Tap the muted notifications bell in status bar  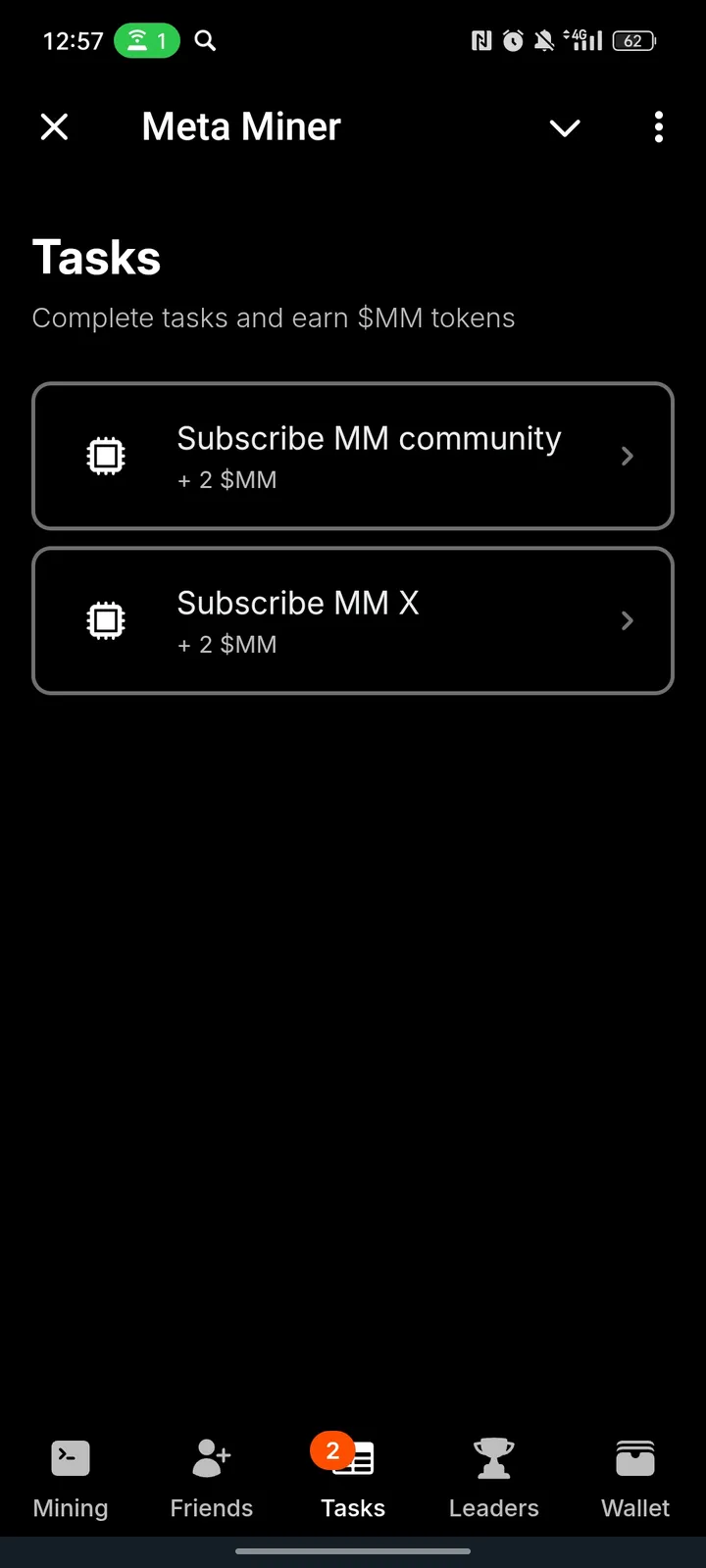point(543,40)
